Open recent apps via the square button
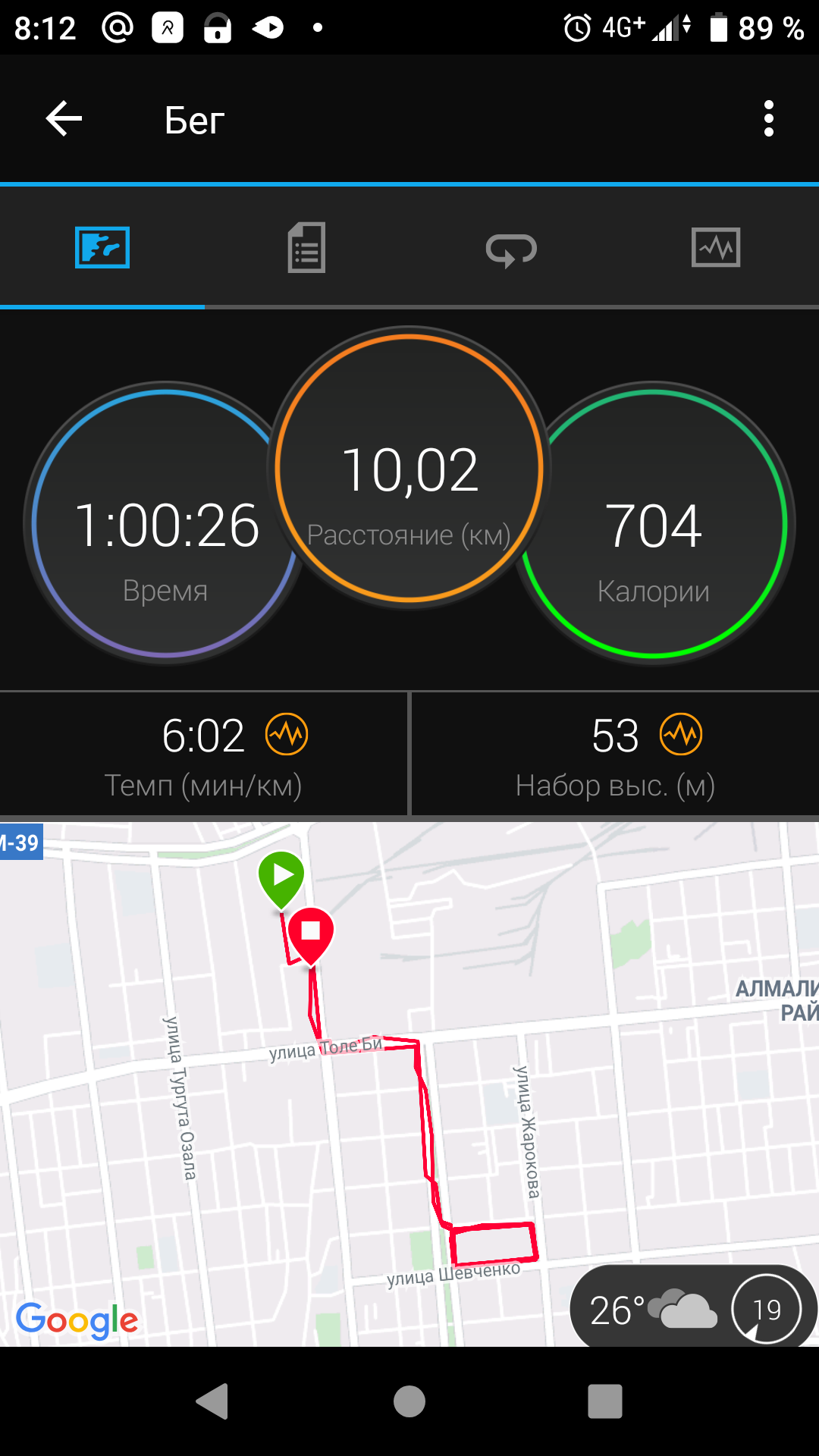The image size is (819, 1456). (x=604, y=1401)
